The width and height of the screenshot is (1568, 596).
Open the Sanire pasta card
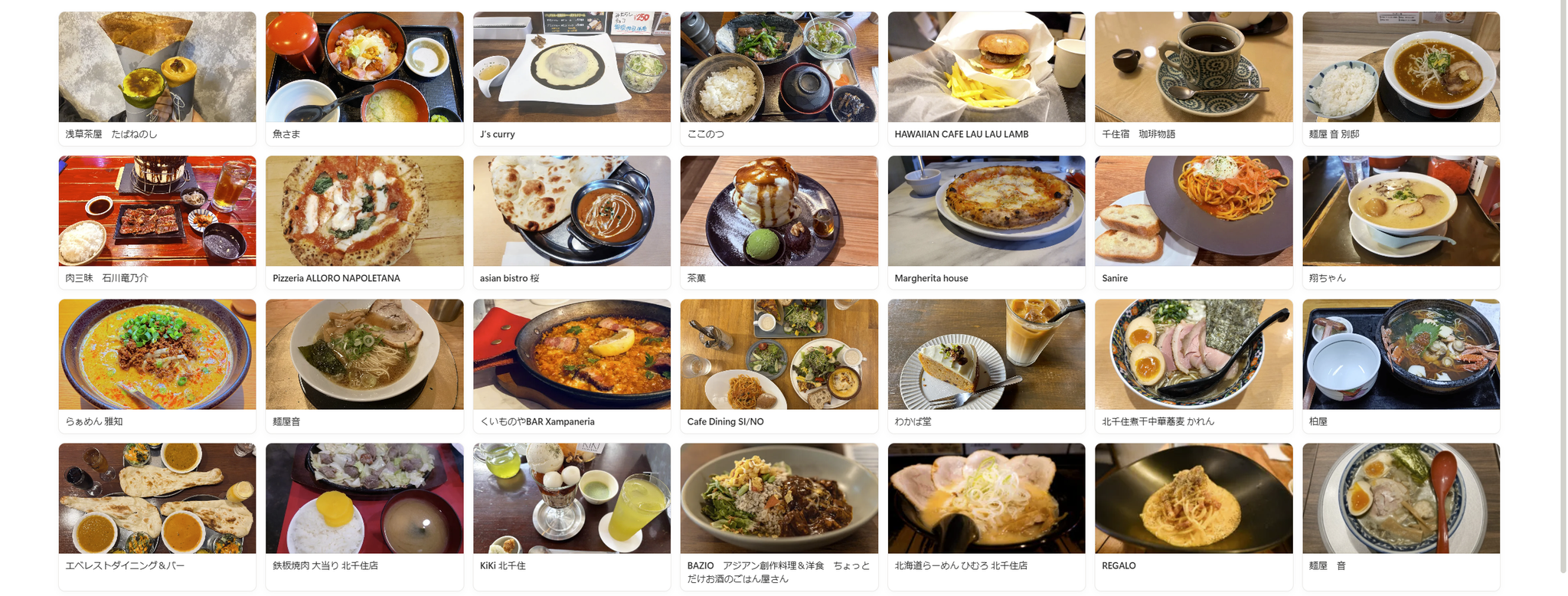tap(1194, 221)
